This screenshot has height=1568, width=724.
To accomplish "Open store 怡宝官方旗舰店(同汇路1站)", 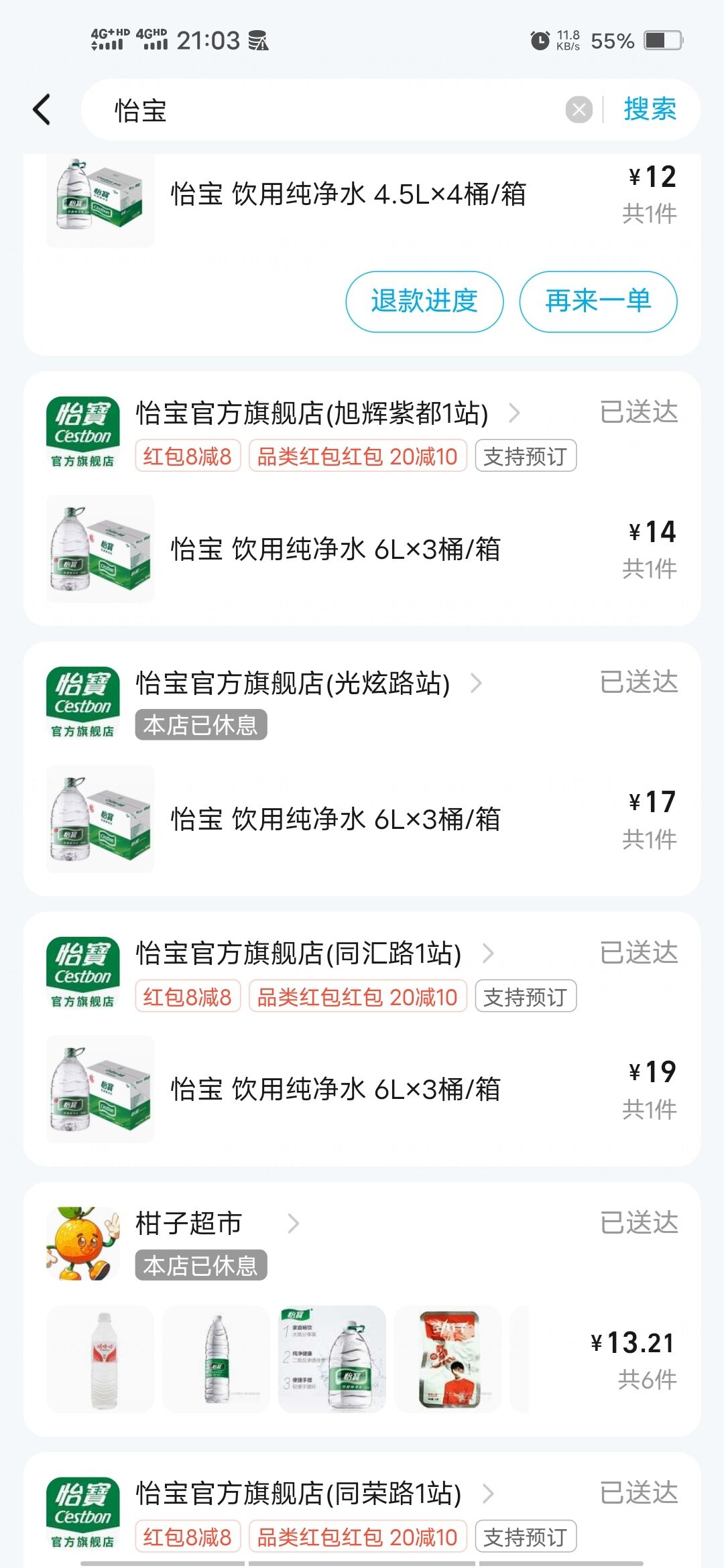I will (299, 953).
